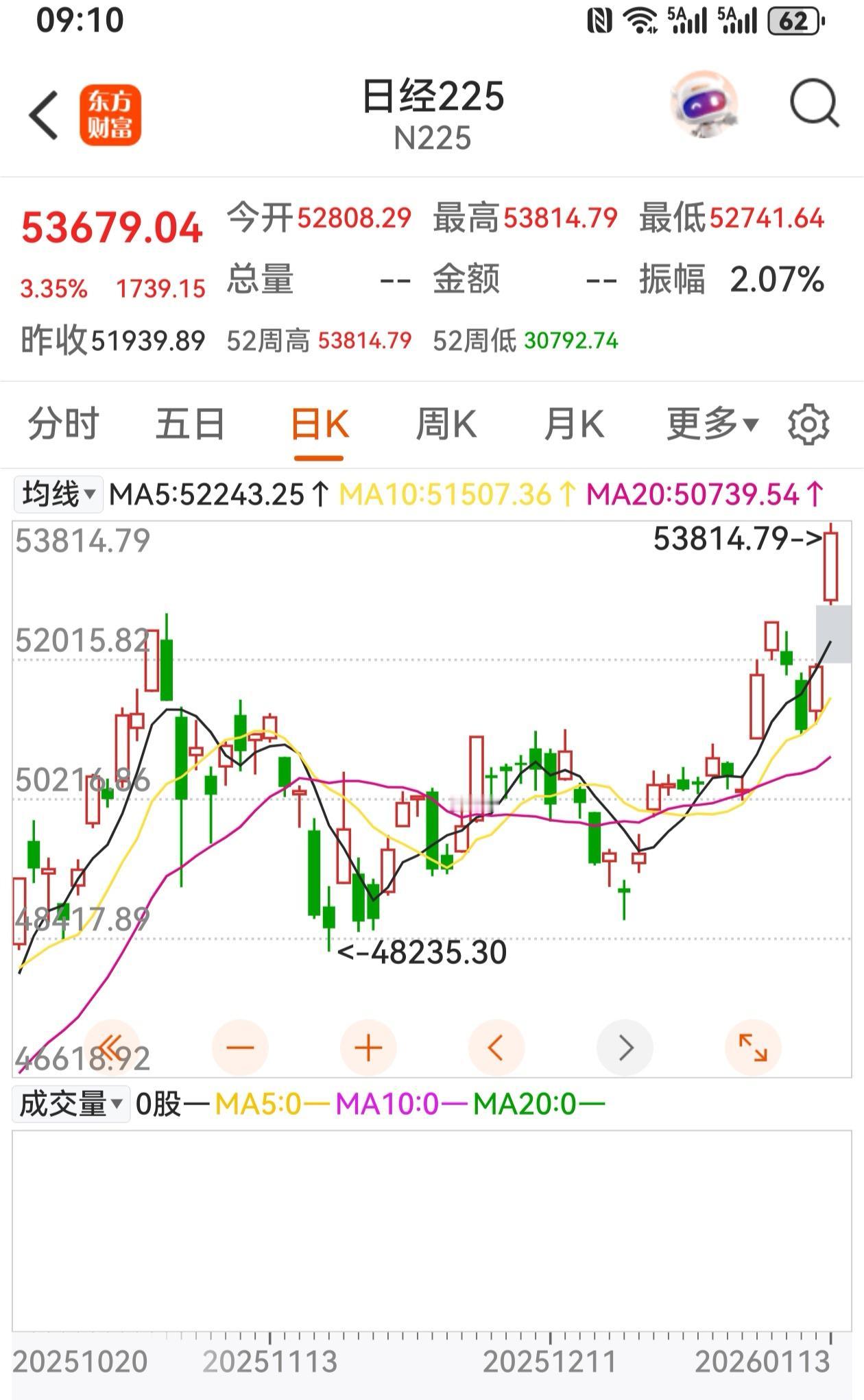Expand the chart to fullscreen

pyautogui.click(x=752, y=1047)
